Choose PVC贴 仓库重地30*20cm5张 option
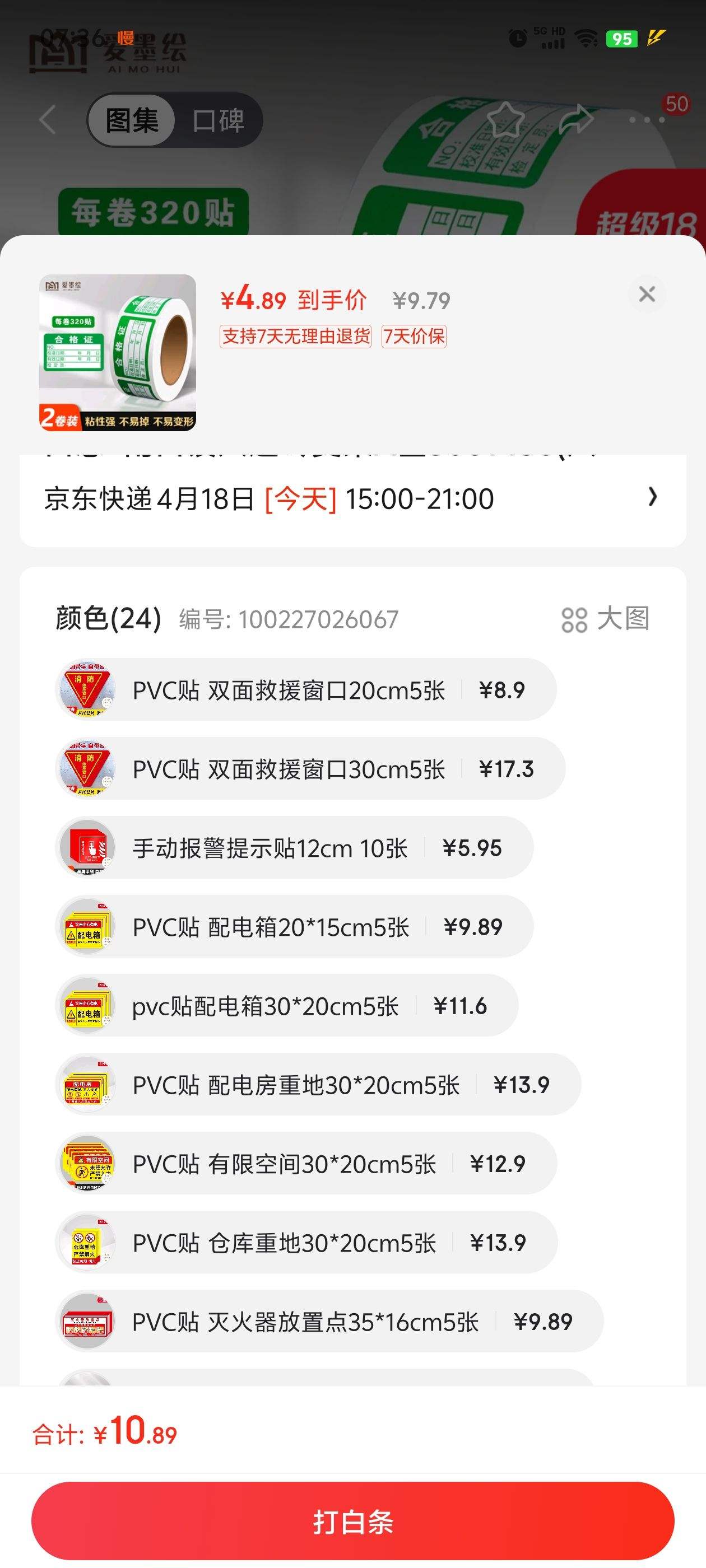Viewport: 706px width, 1568px height. [x=306, y=1243]
